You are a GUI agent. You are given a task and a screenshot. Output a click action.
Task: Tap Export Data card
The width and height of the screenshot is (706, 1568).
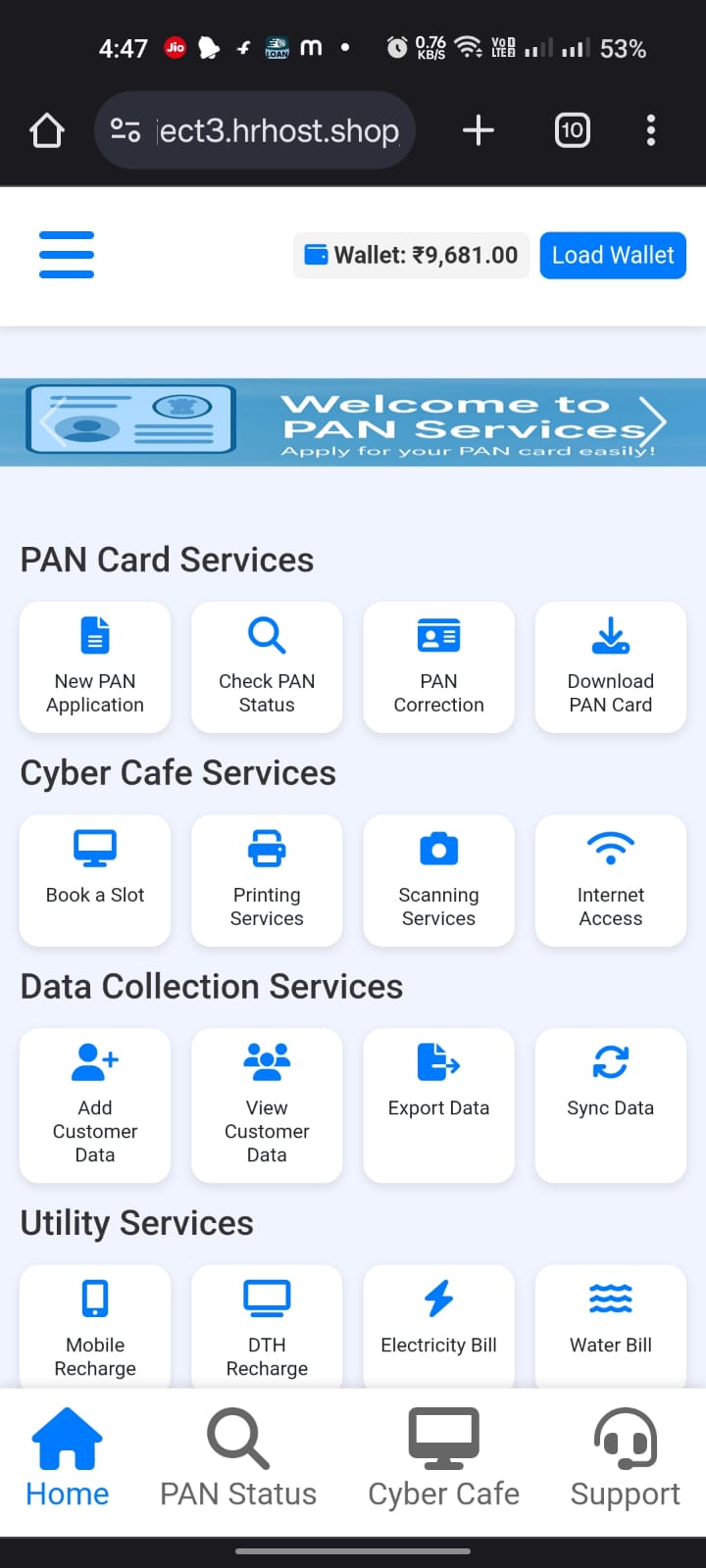click(438, 1104)
